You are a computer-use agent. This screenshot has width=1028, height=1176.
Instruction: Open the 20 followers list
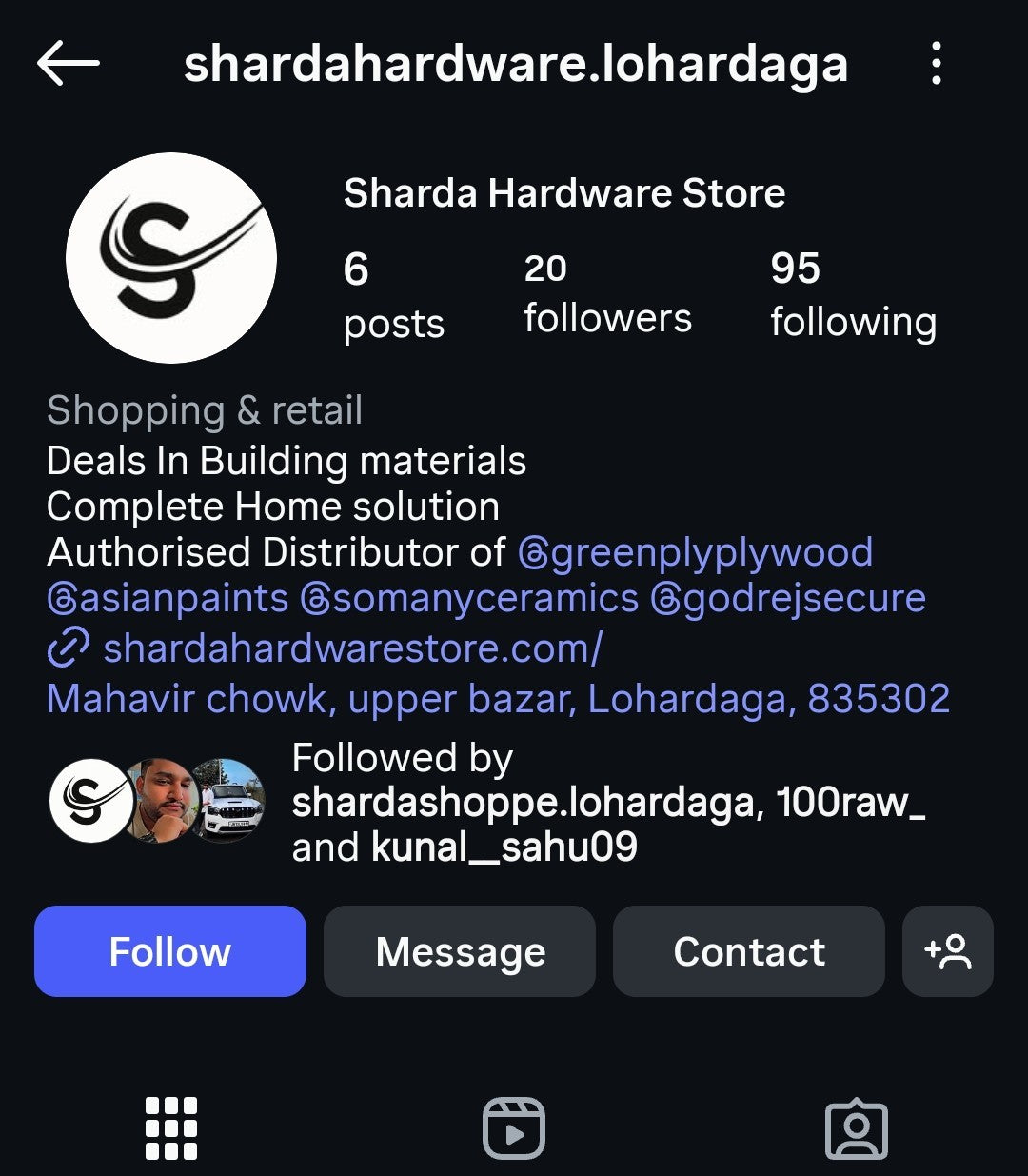606,293
